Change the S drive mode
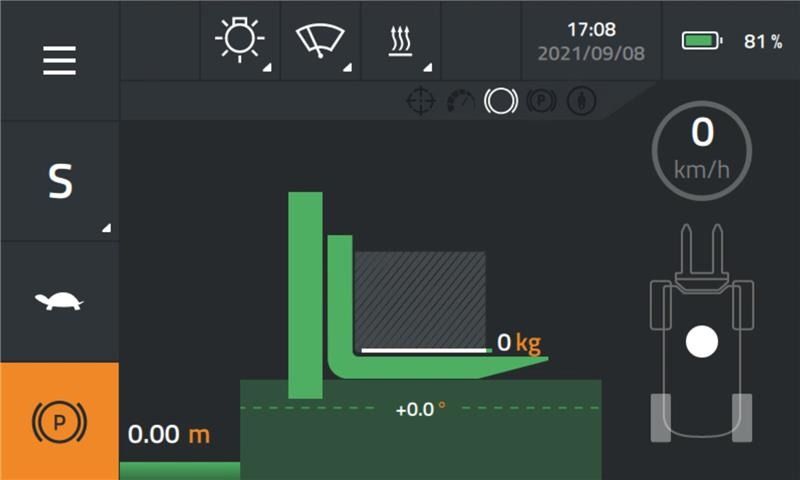 coord(59,181)
